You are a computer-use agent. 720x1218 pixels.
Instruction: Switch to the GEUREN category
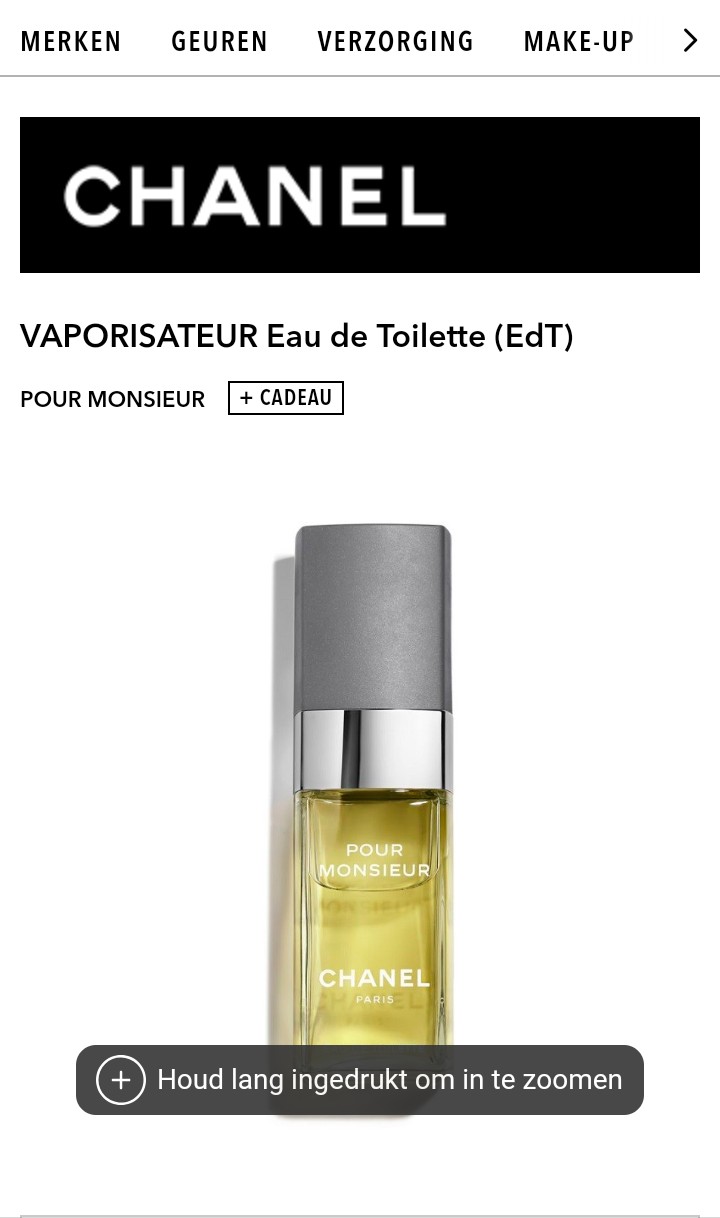(x=219, y=41)
